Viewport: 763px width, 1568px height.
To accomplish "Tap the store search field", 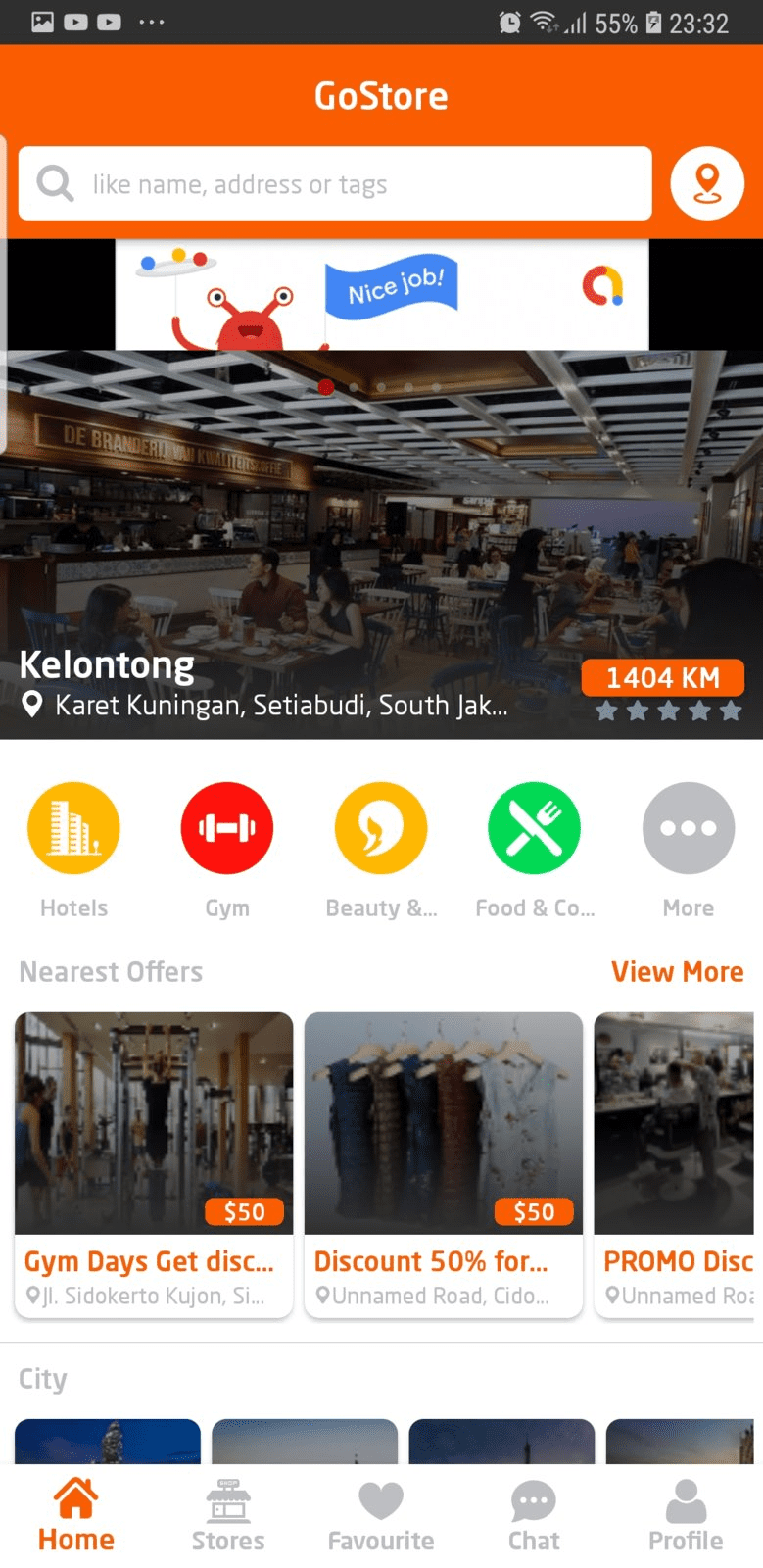I will [335, 184].
